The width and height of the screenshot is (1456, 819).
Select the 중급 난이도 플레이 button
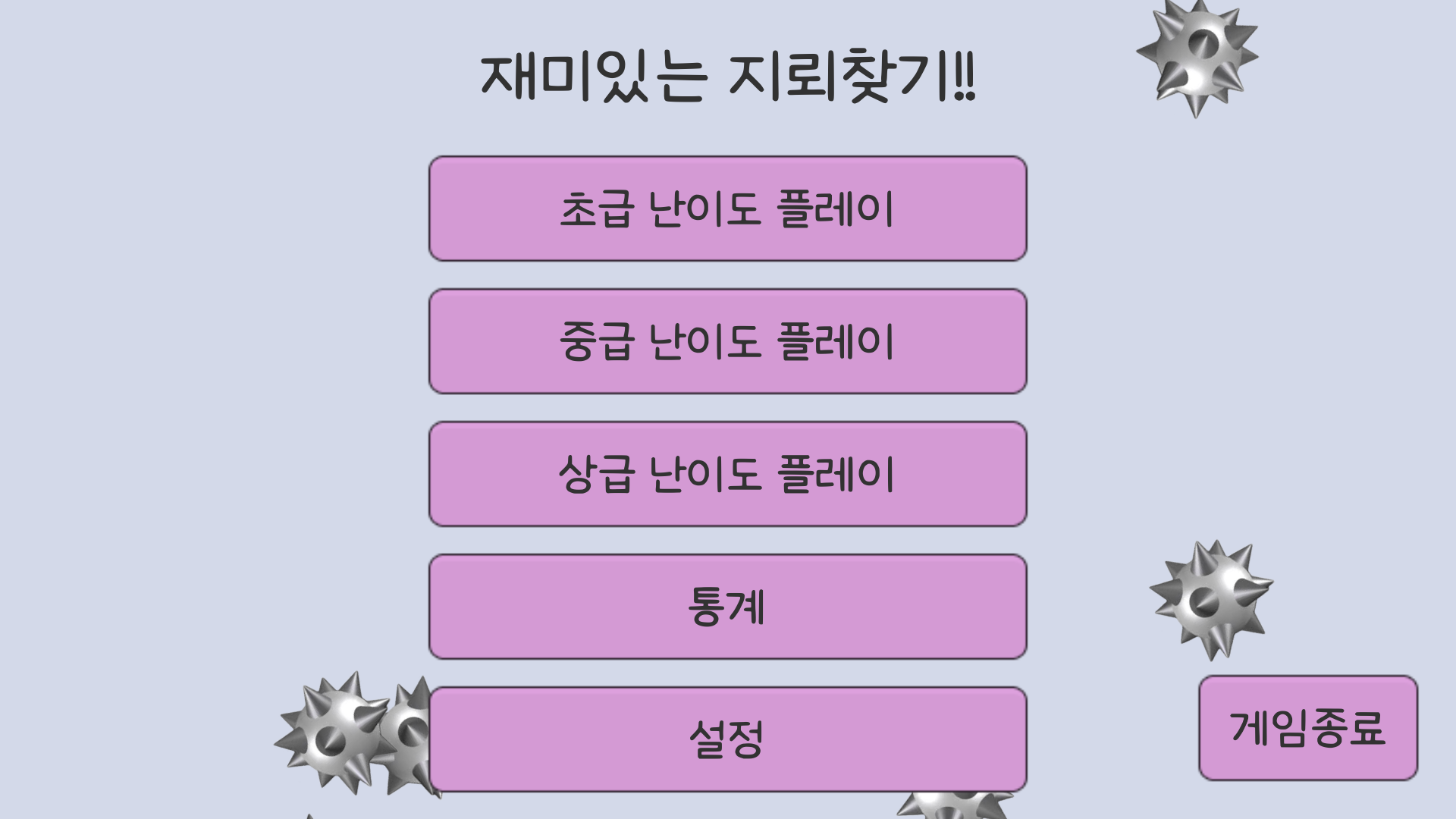(x=727, y=341)
